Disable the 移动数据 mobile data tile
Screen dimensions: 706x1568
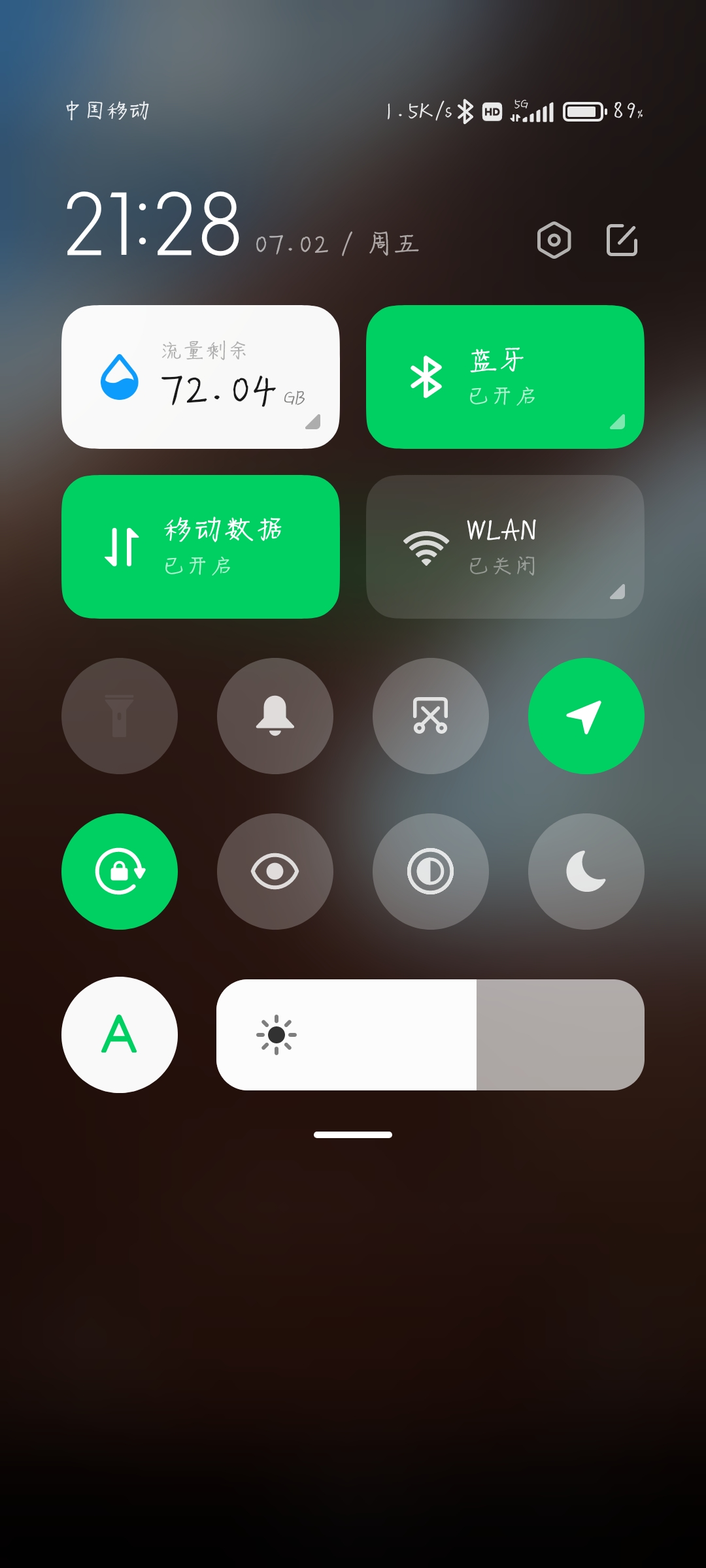201,547
